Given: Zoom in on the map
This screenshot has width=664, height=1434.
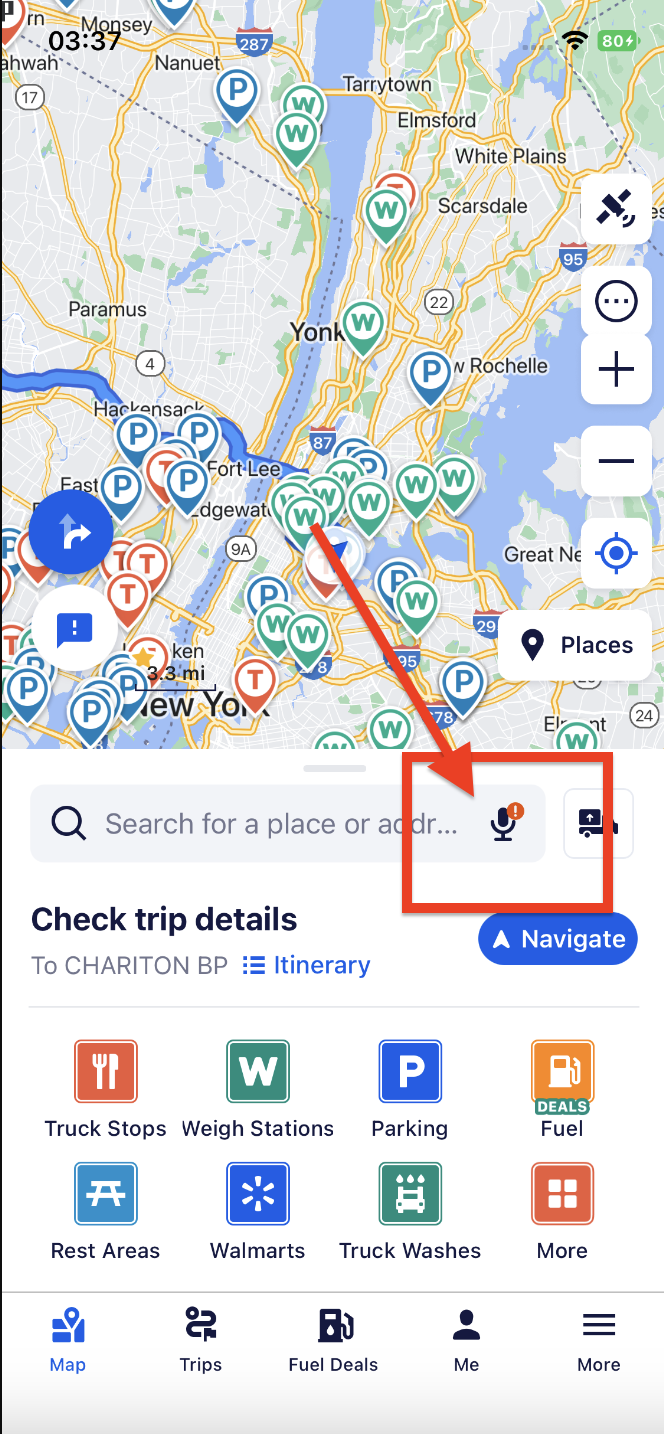Looking at the screenshot, I should tap(616, 369).
